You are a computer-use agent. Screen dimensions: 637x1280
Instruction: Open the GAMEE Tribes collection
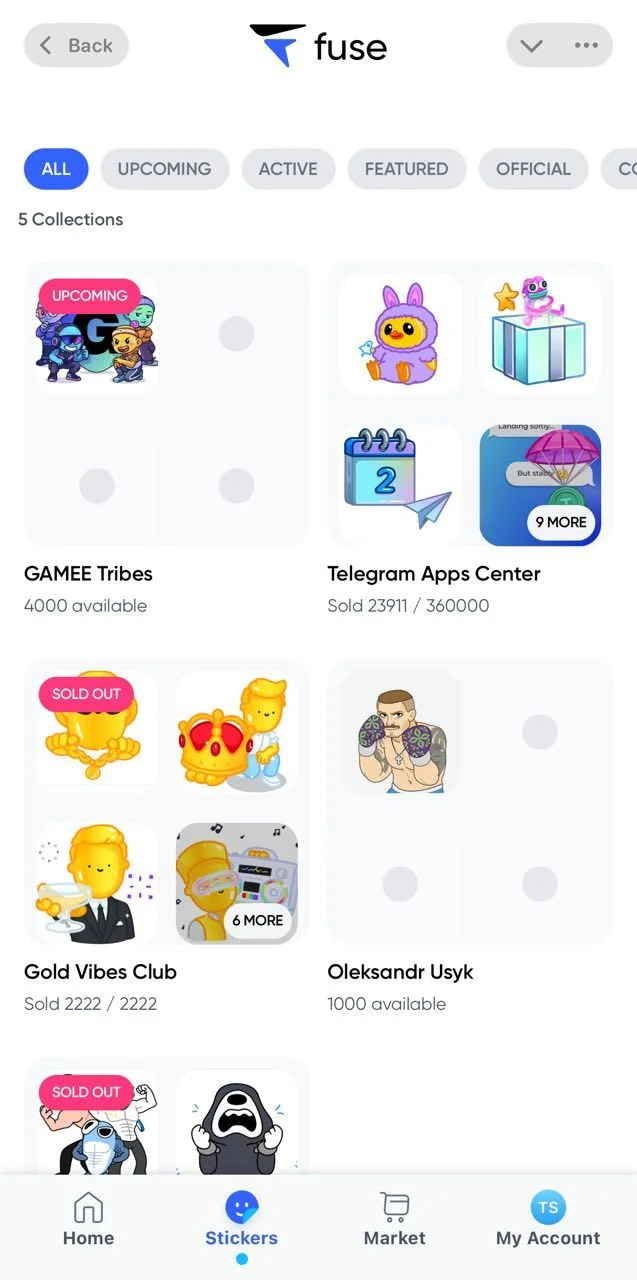pyautogui.click(x=166, y=439)
